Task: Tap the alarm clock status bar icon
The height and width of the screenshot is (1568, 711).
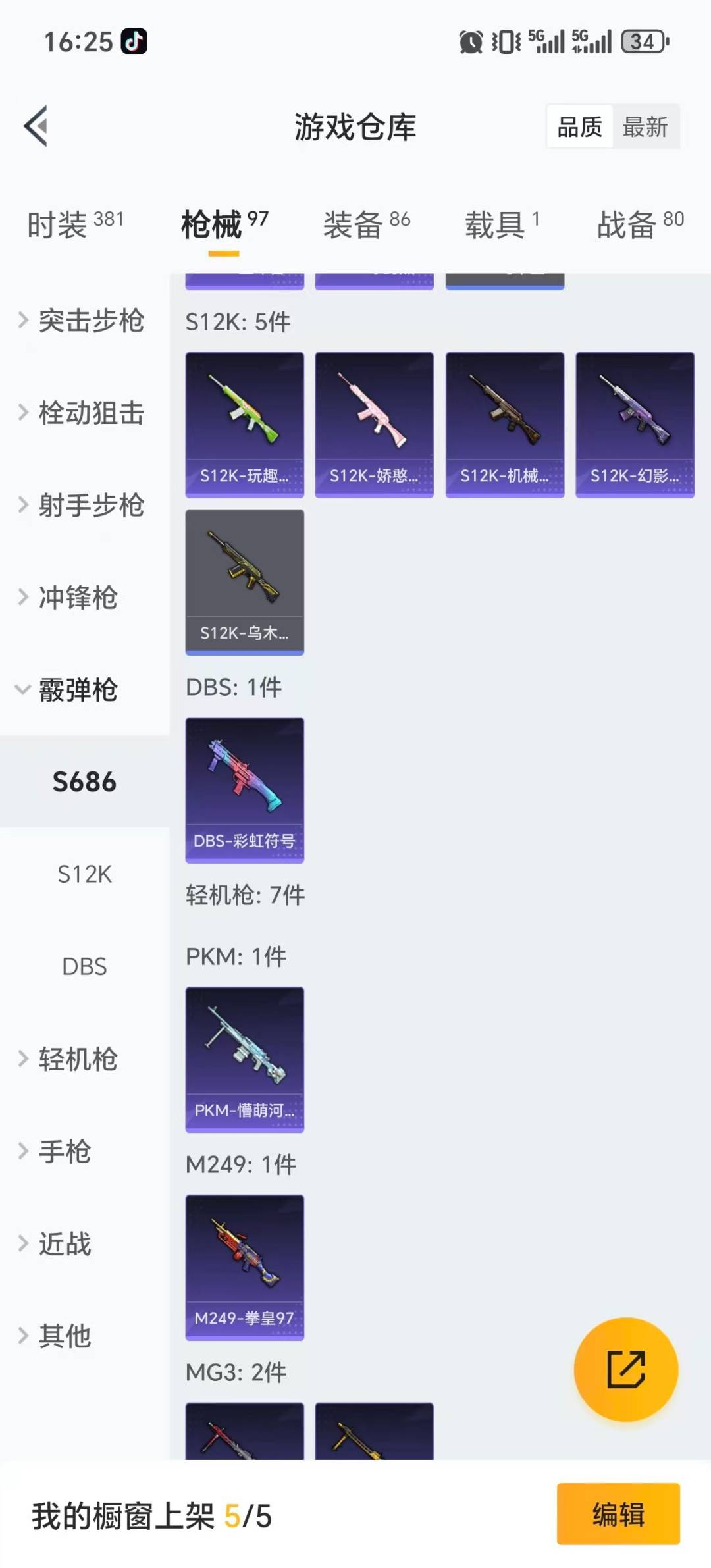Action: 470,41
